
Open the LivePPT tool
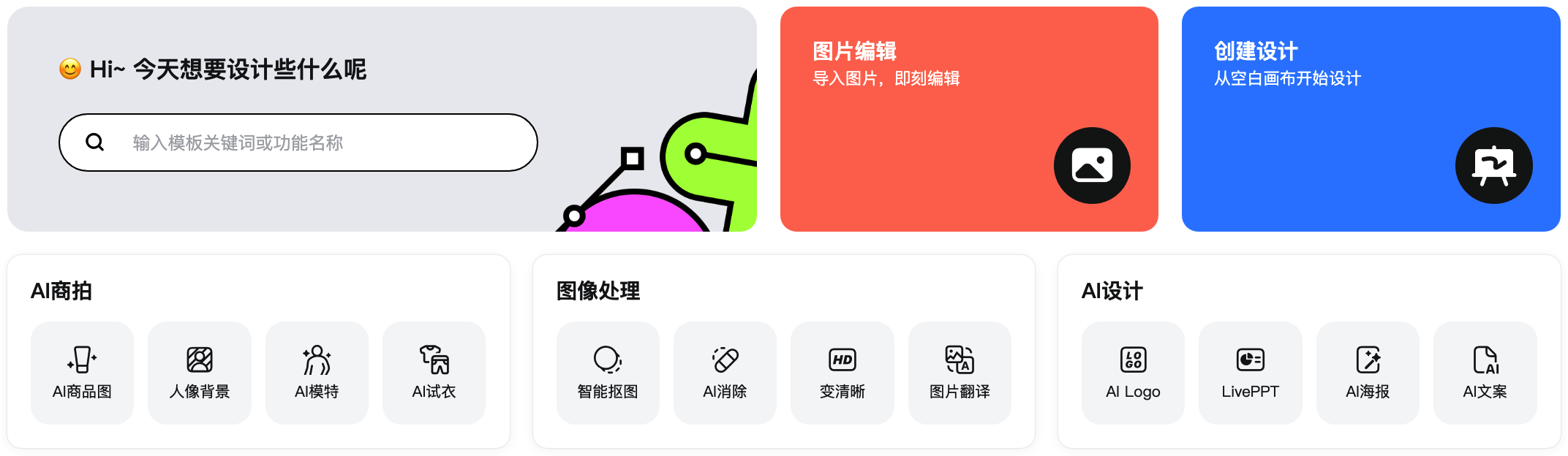point(1250,373)
